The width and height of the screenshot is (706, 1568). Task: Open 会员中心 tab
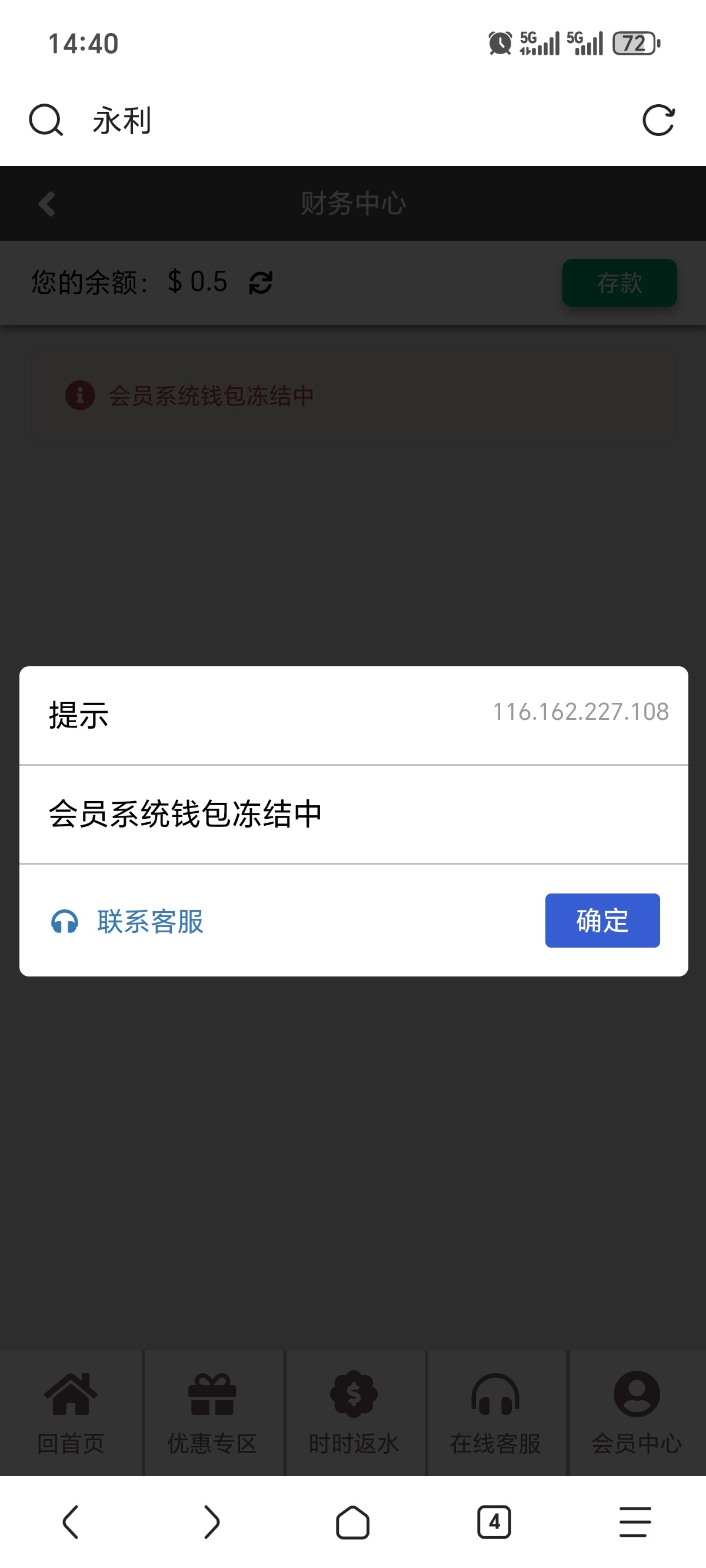coord(636,1412)
